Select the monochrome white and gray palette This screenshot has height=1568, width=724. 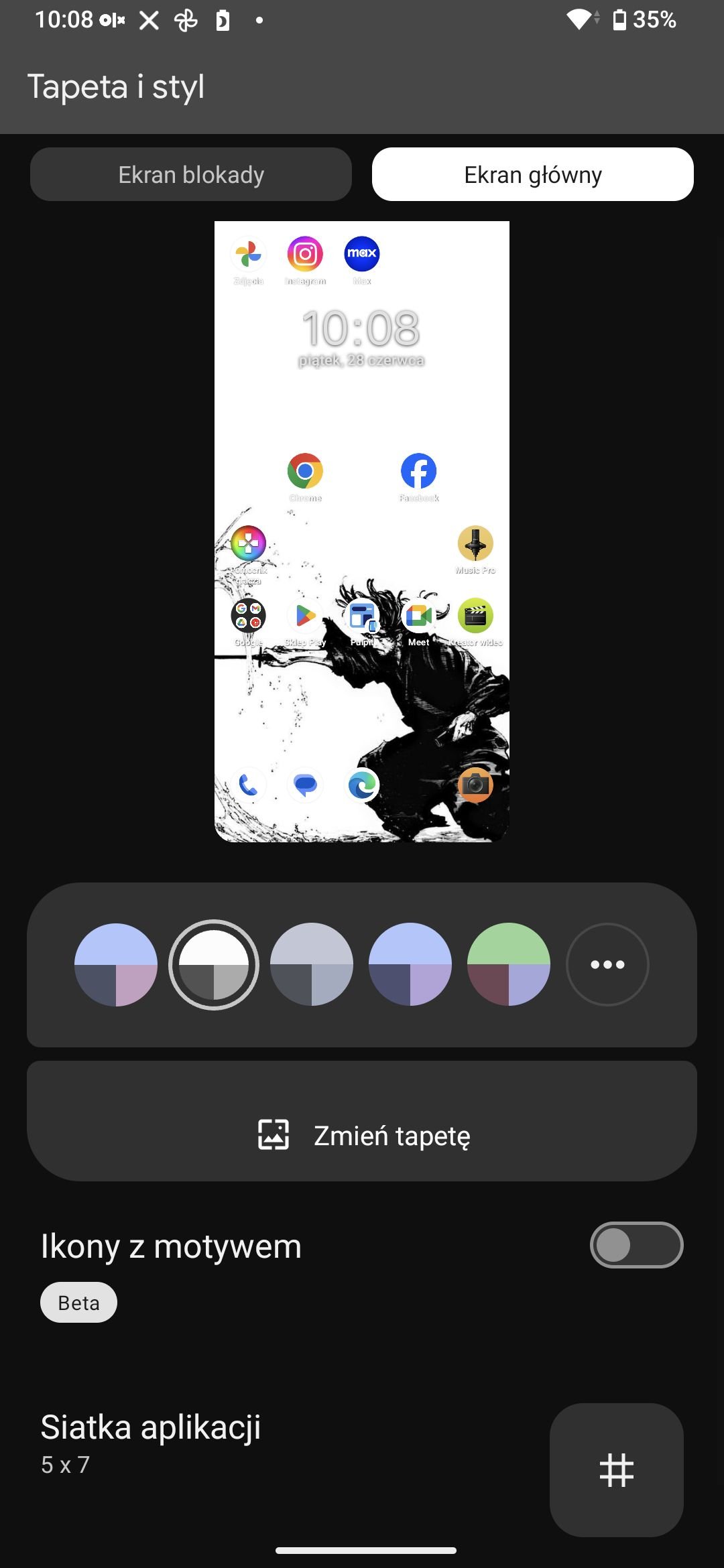pos(214,964)
